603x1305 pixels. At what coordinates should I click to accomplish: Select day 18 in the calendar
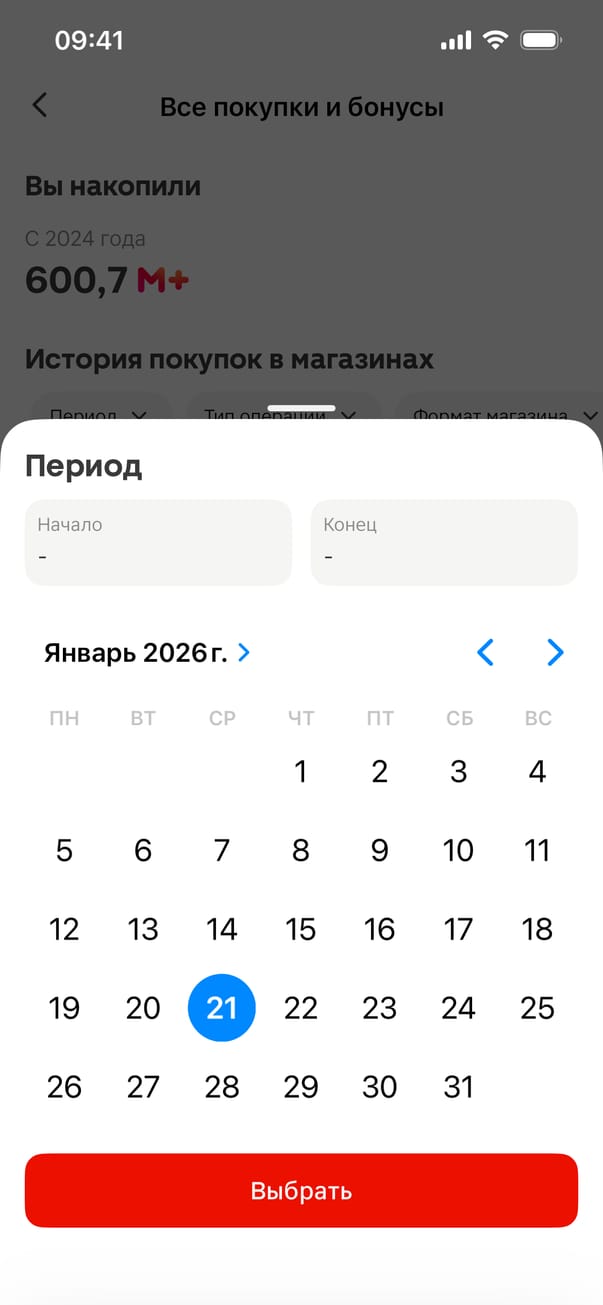tap(538, 929)
